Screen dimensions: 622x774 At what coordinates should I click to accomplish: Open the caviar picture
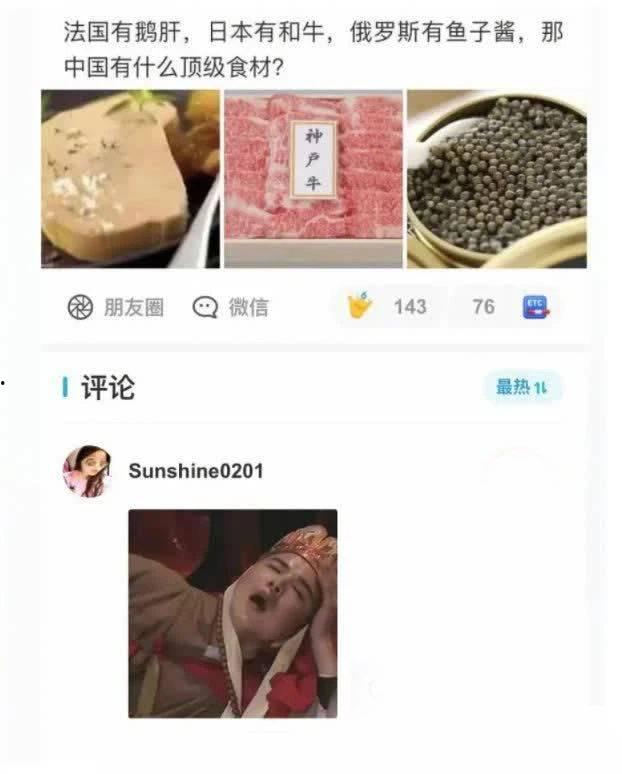click(x=496, y=178)
